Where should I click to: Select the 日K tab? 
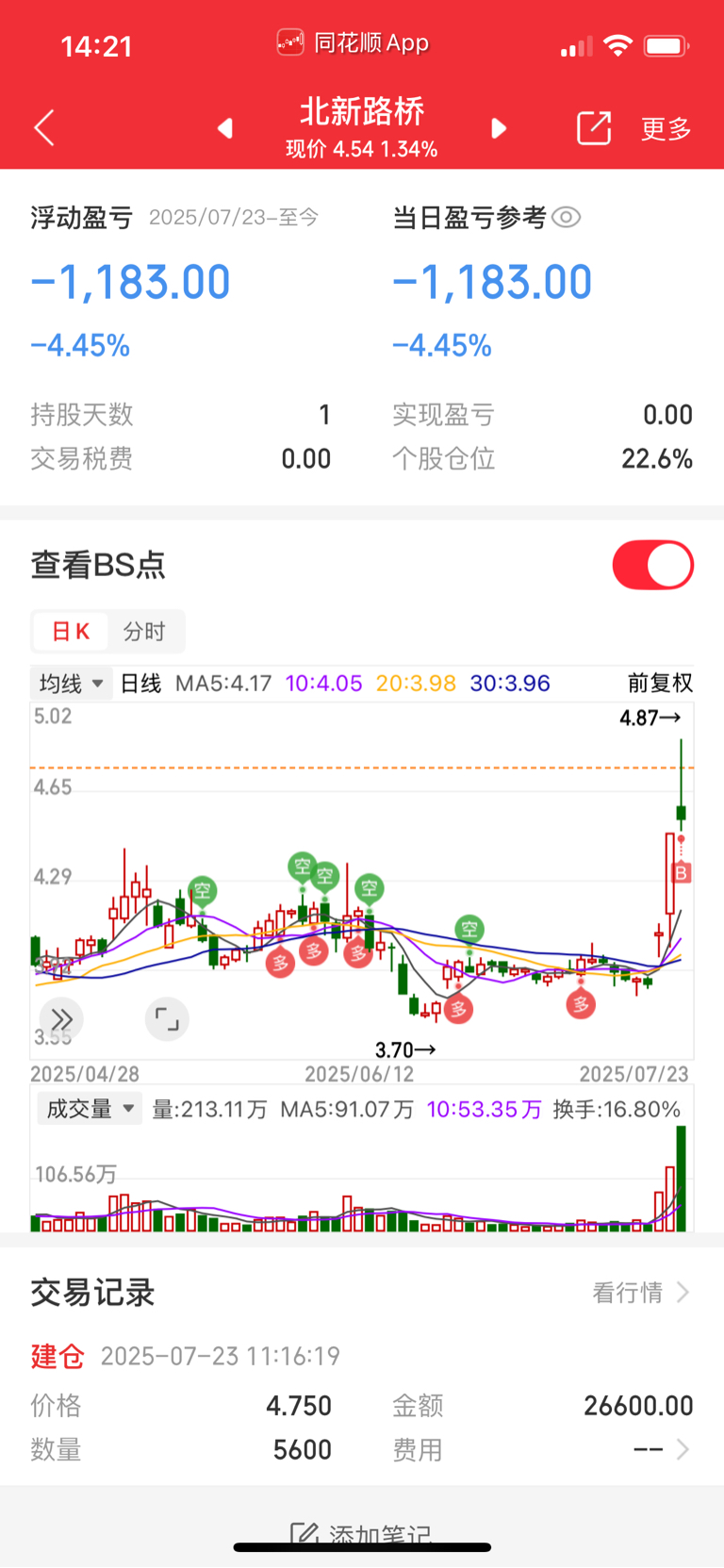pyautogui.click(x=71, y=632)
